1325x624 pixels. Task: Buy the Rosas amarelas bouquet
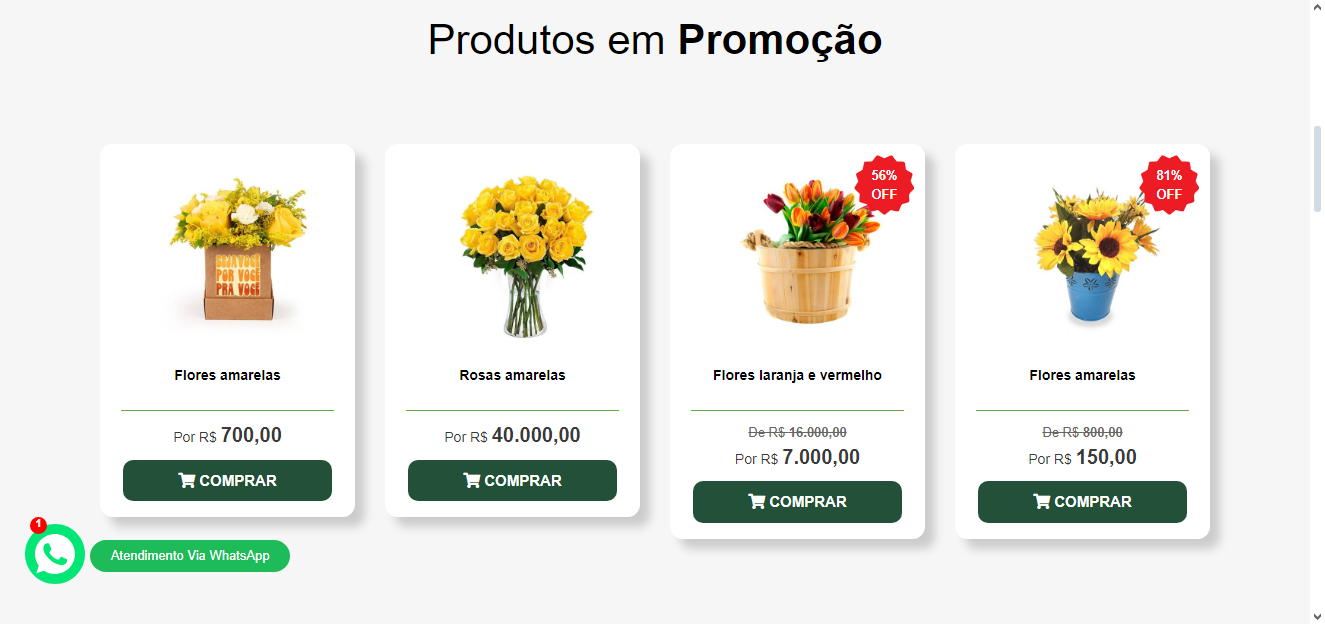pyautogui.click(x=512, y=481)
